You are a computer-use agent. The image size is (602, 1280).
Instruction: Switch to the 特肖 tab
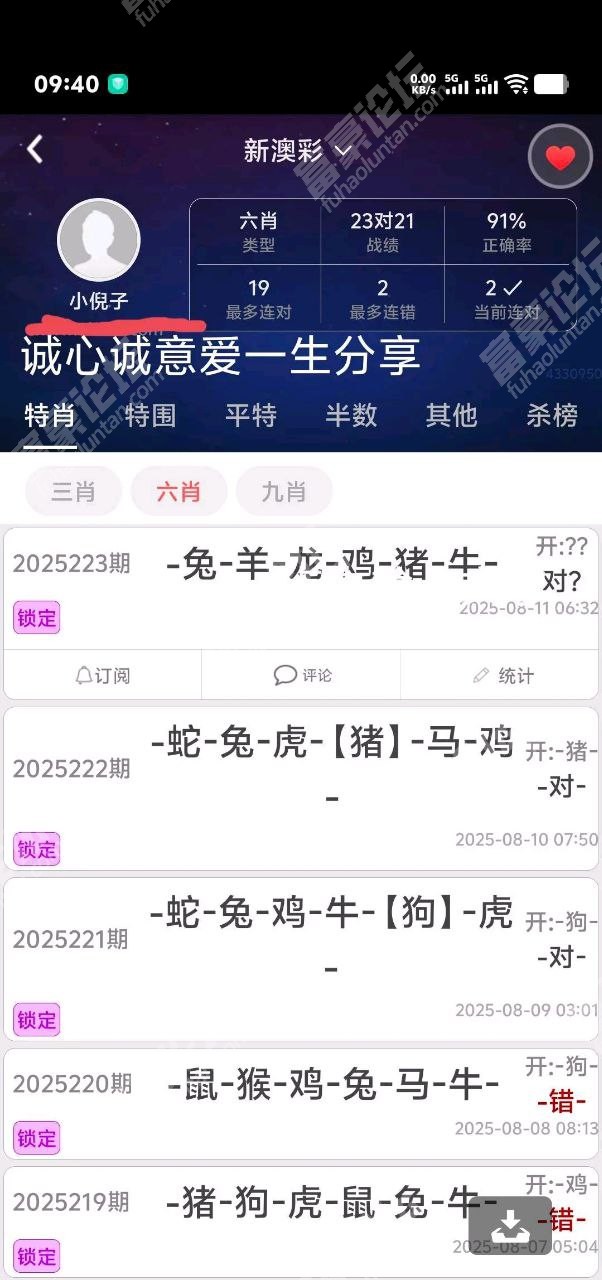(x=49, y=415)
